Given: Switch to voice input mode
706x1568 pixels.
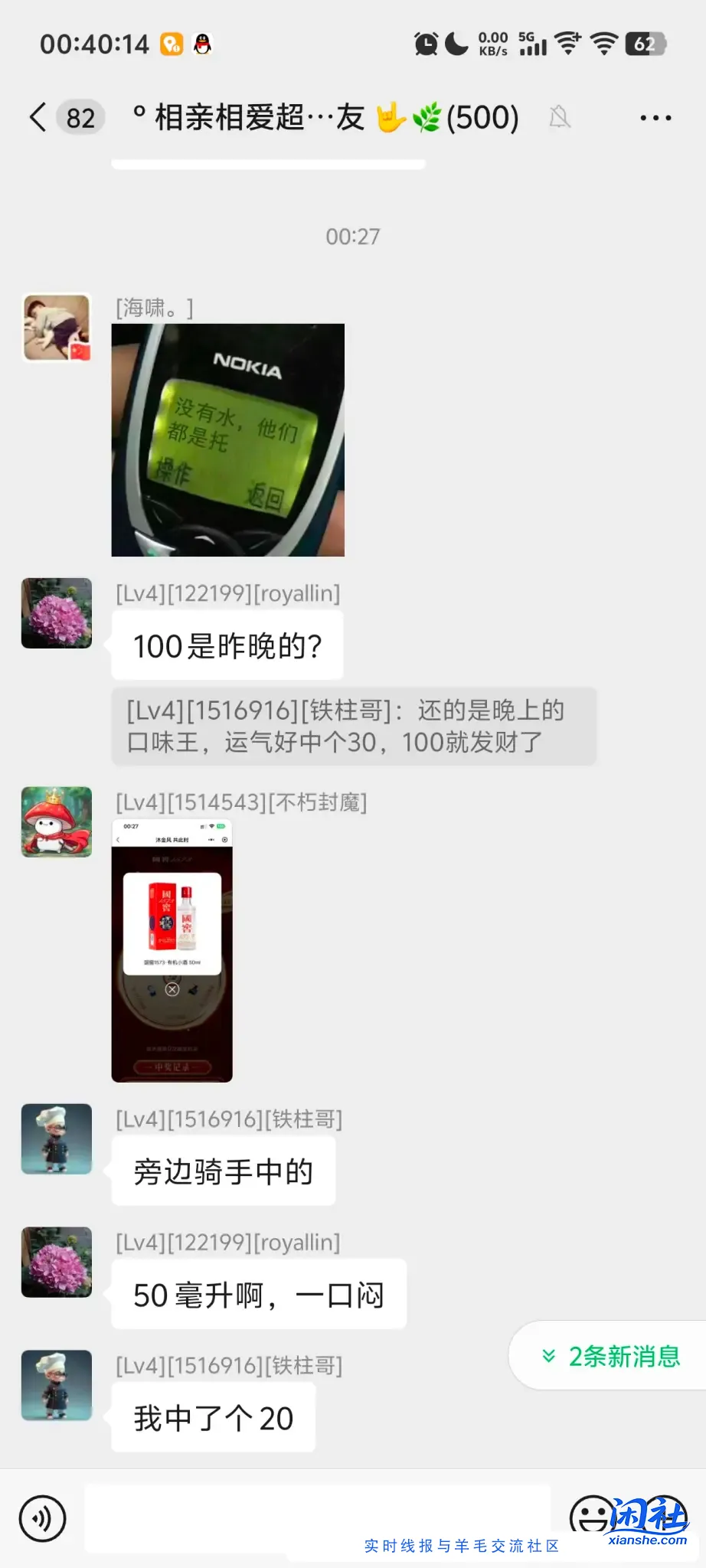Looking at the screenshot, I should pos(43,1518).
